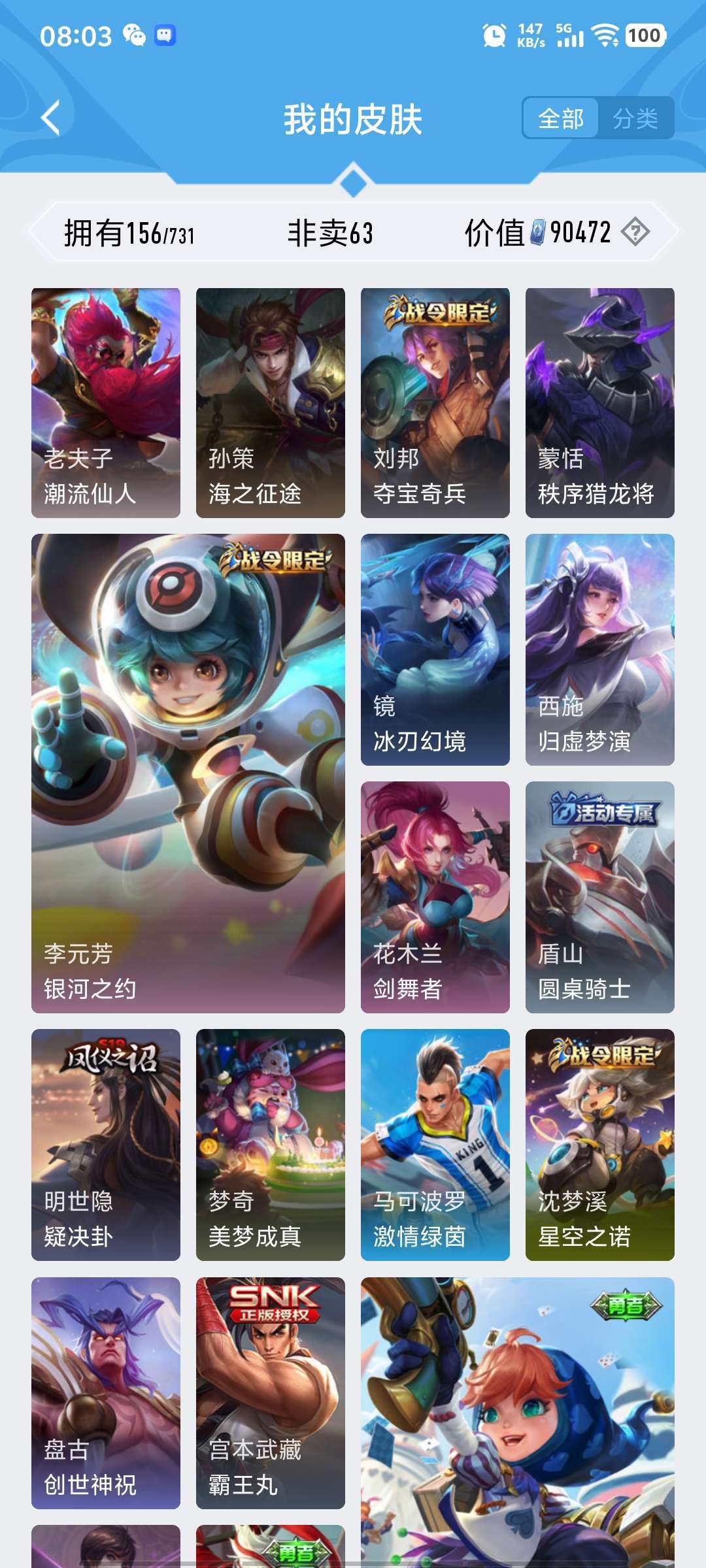Open 花木兰 剑舞者 skin card

435,898
